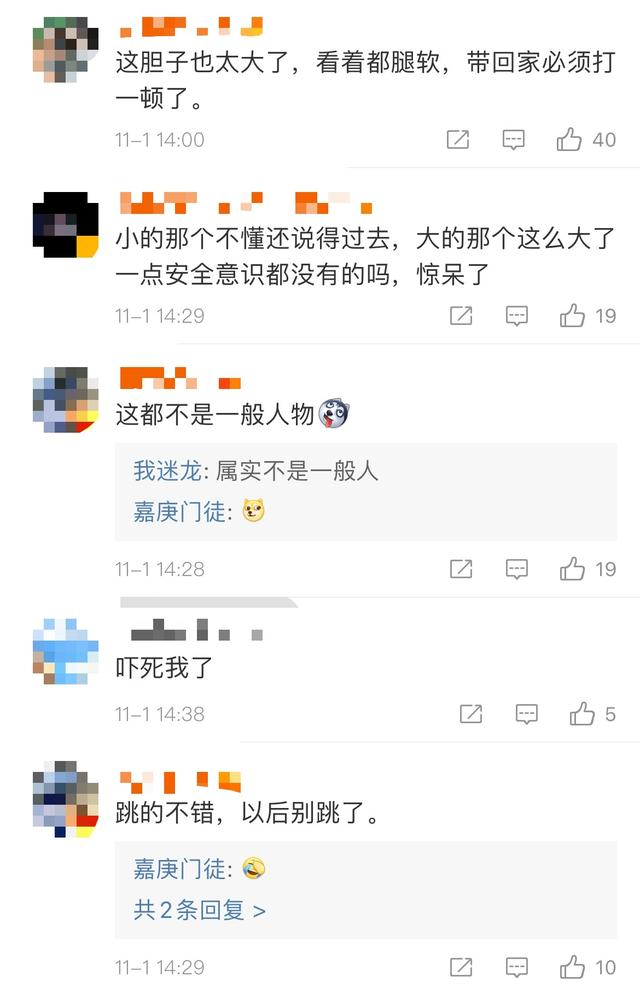Share the comment '跳的不错，以后别跳了'
This screenshot has width=640, height=988.
461,967
